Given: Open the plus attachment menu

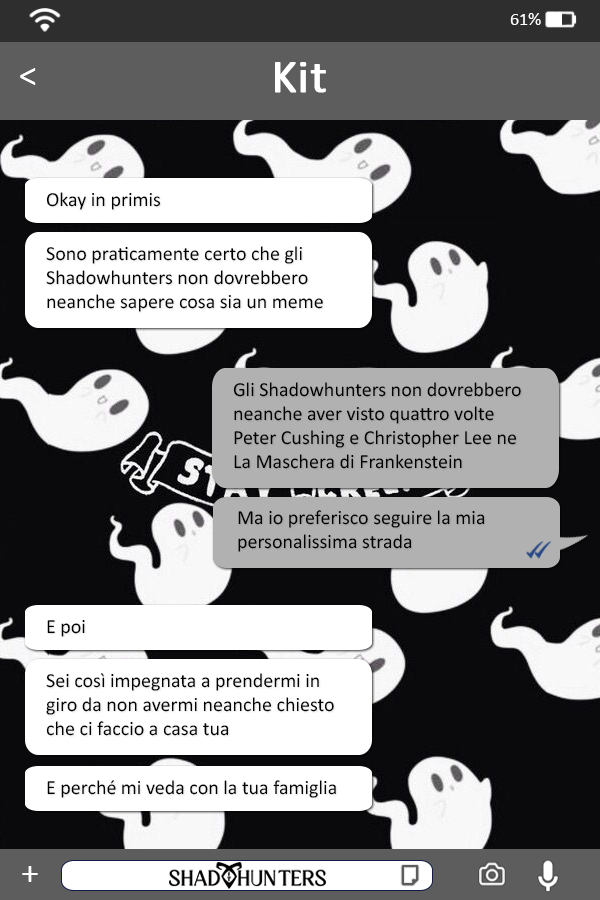Looking at the screenshot, I should (30, 875).
